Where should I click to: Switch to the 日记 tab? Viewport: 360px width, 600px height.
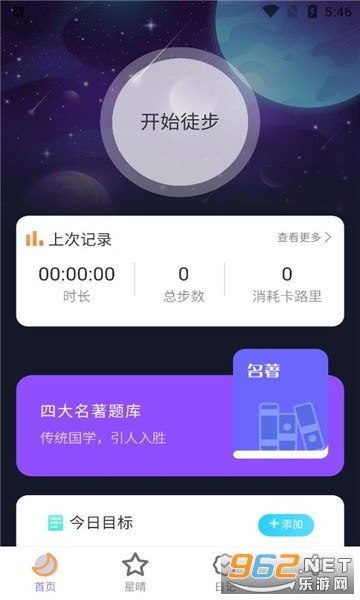[x=225, y=572]
